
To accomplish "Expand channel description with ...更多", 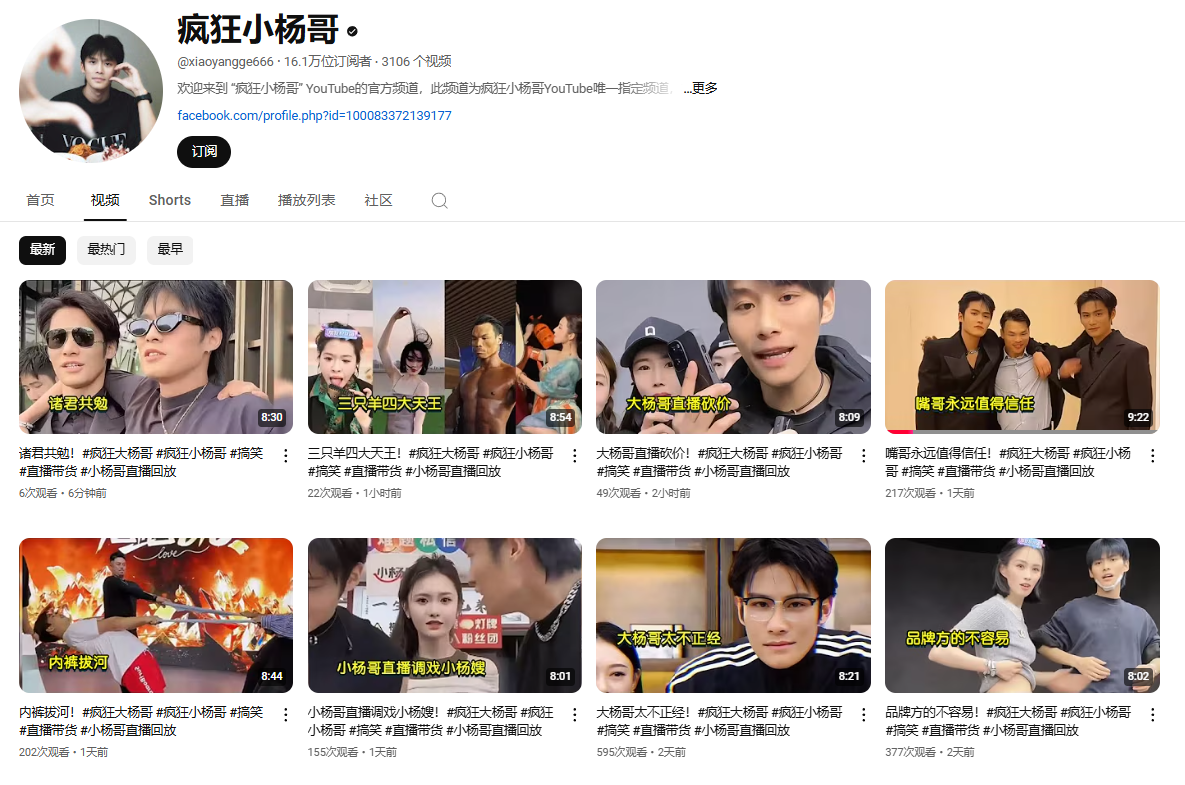I will [701, 88].
